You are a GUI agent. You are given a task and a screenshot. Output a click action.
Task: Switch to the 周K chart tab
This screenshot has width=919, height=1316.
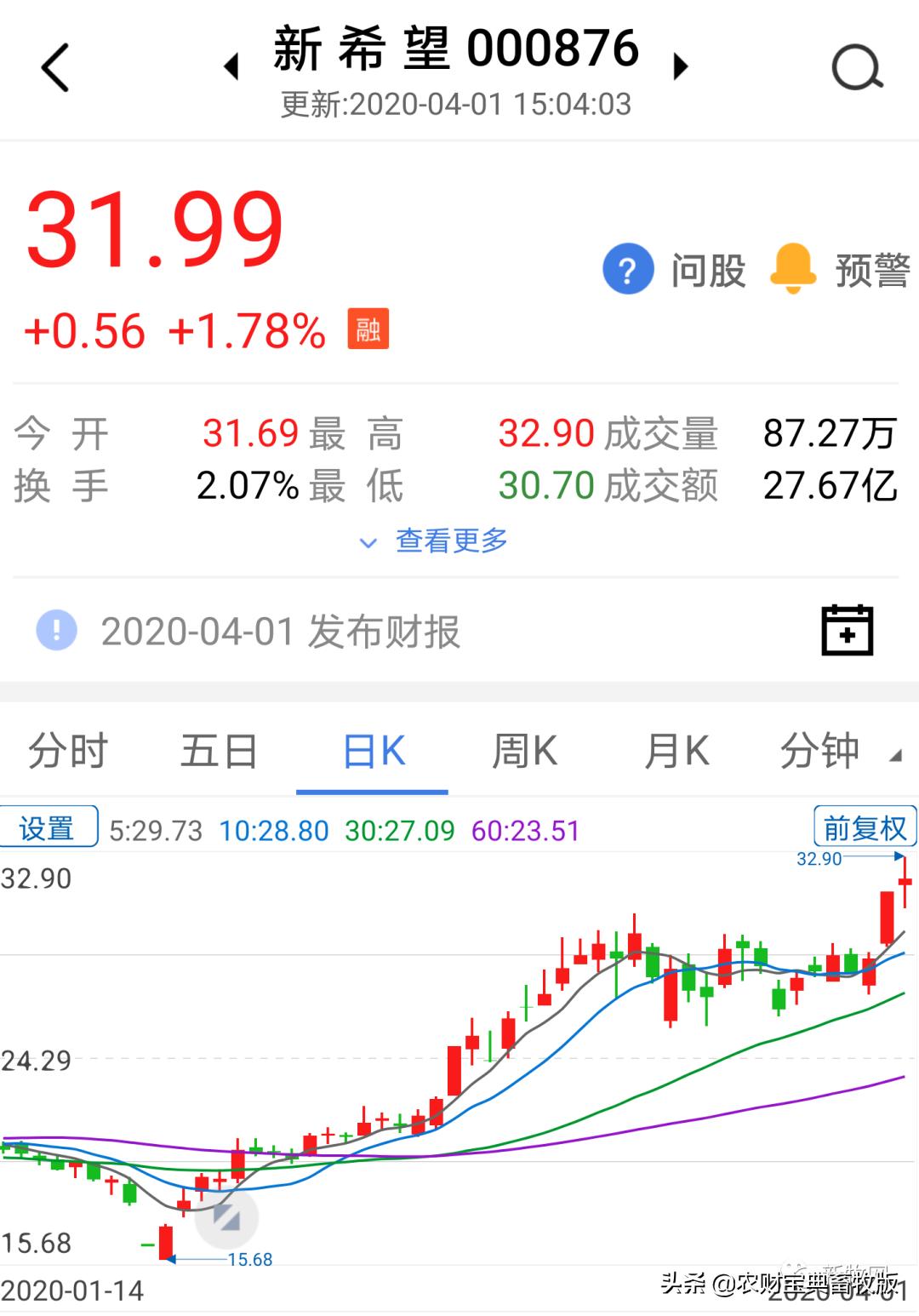click(524, 752)
